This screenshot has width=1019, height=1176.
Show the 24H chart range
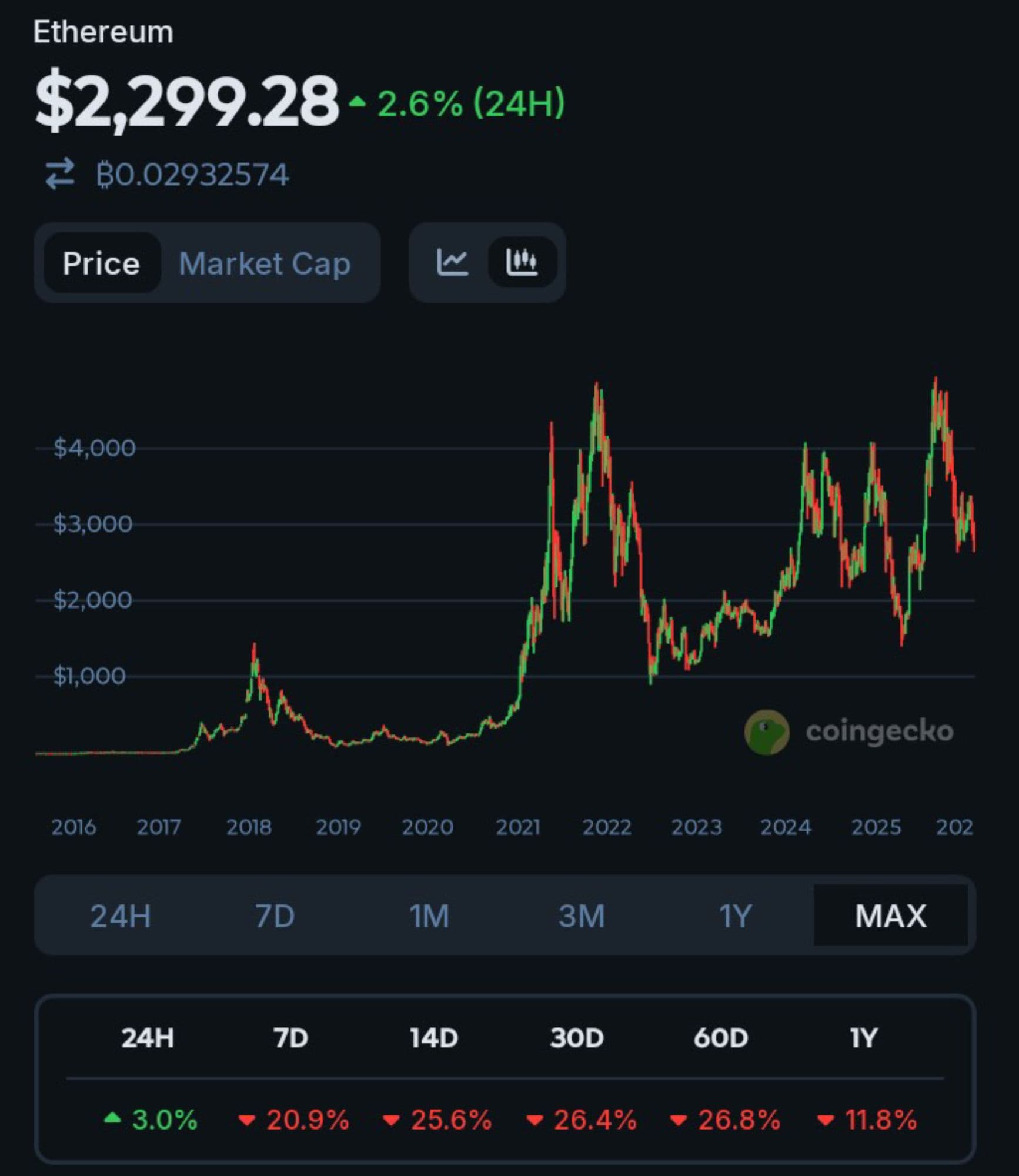(x=121, y=916)
